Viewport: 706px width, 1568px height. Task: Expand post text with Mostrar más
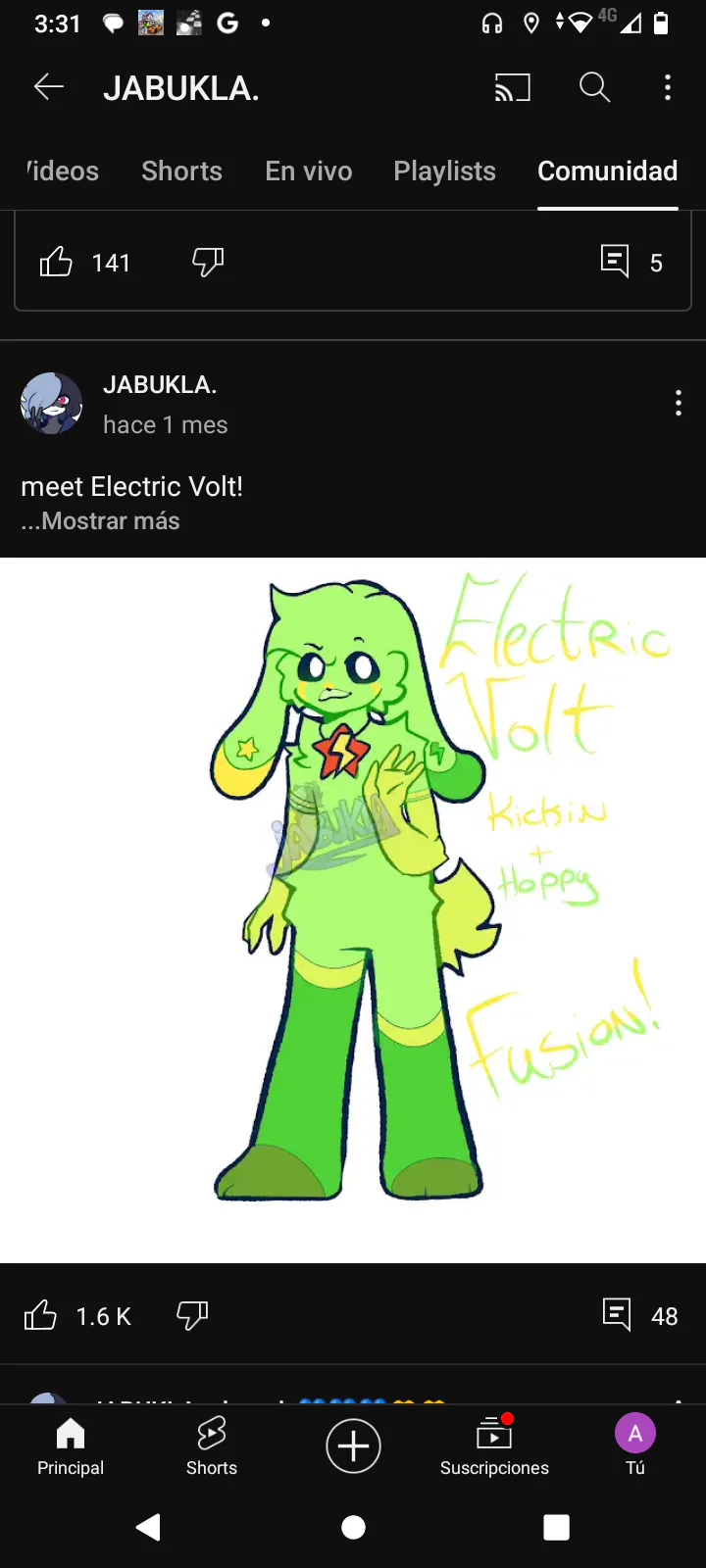(101, 521)
